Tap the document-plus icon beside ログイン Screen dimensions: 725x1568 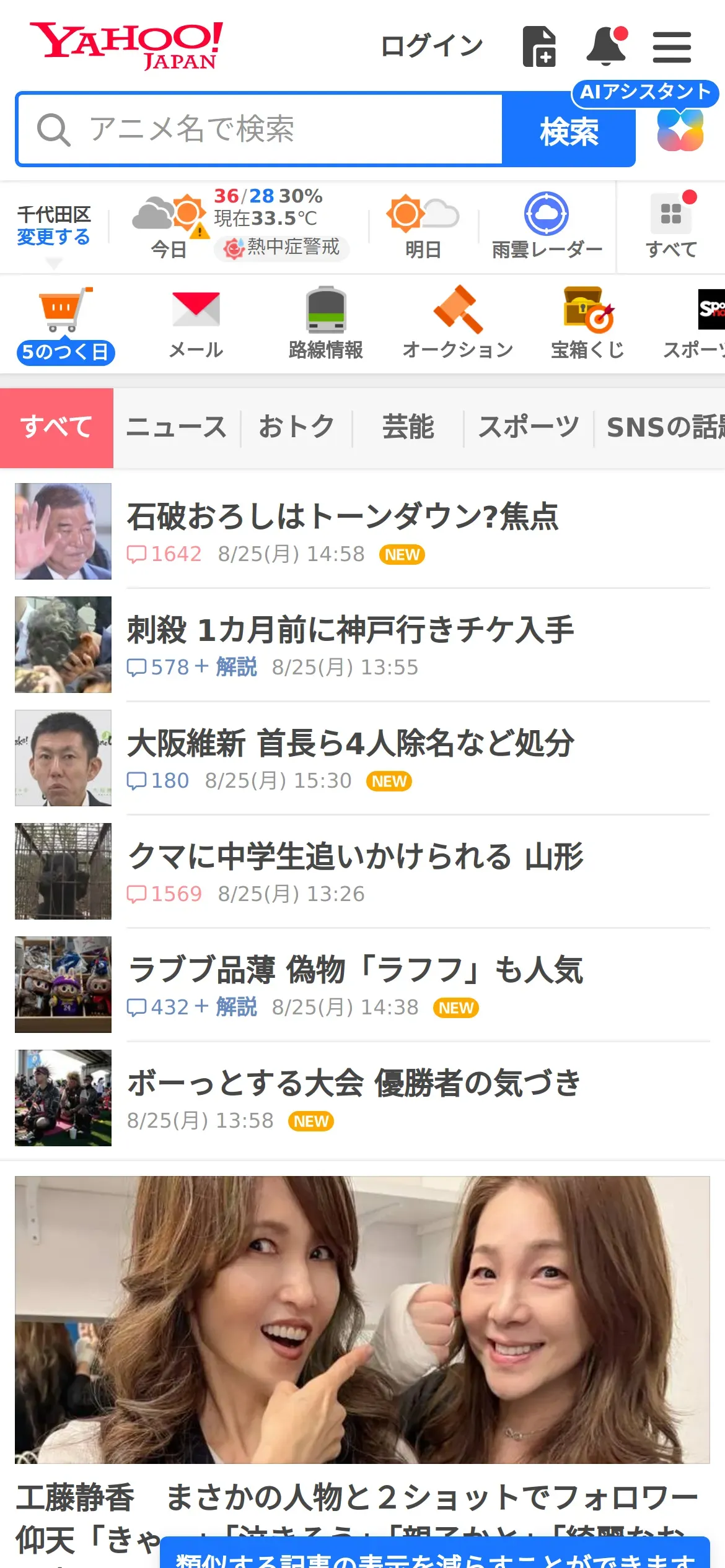click(x=539, y=46)
